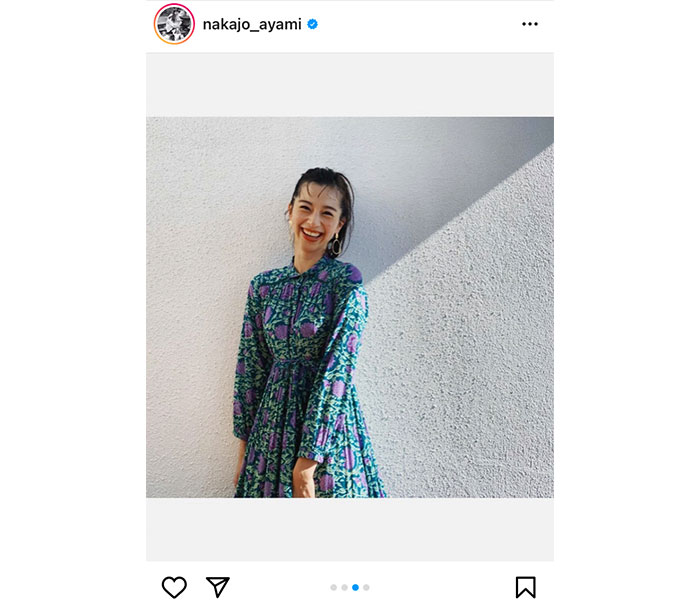Screen dimensions: 700x600
Task: Open the post's three-dot overflow menu
Action: point(530,24)
